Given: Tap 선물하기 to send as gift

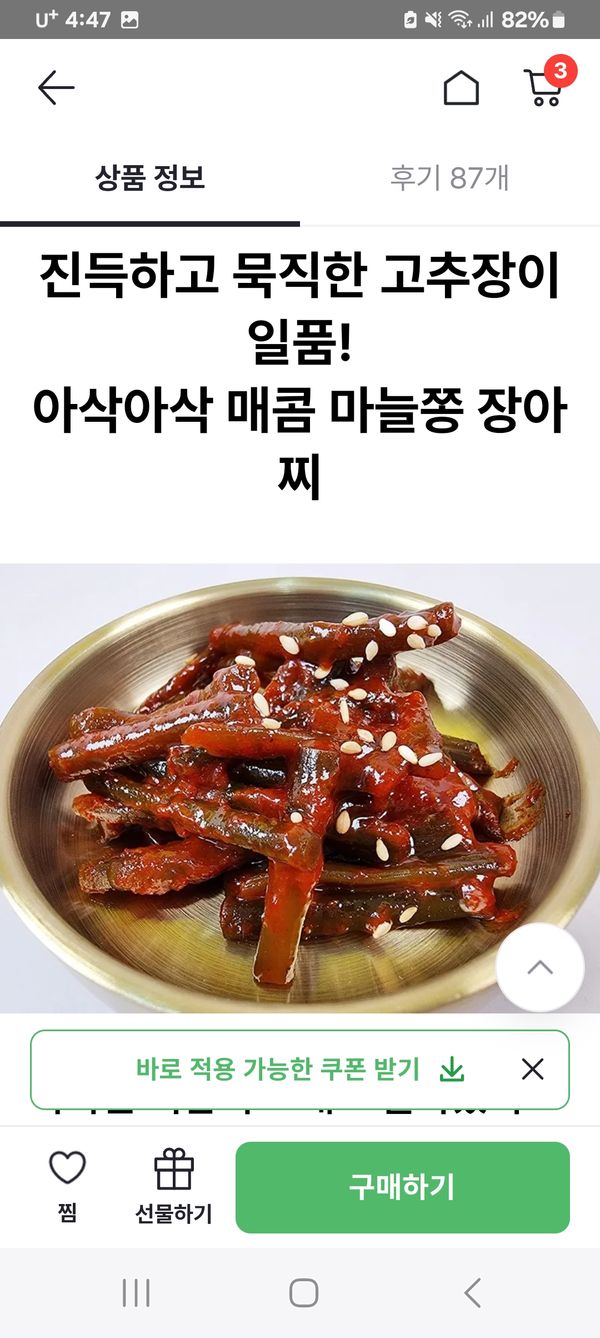Looking at the screenshot, I should 174,1187.
